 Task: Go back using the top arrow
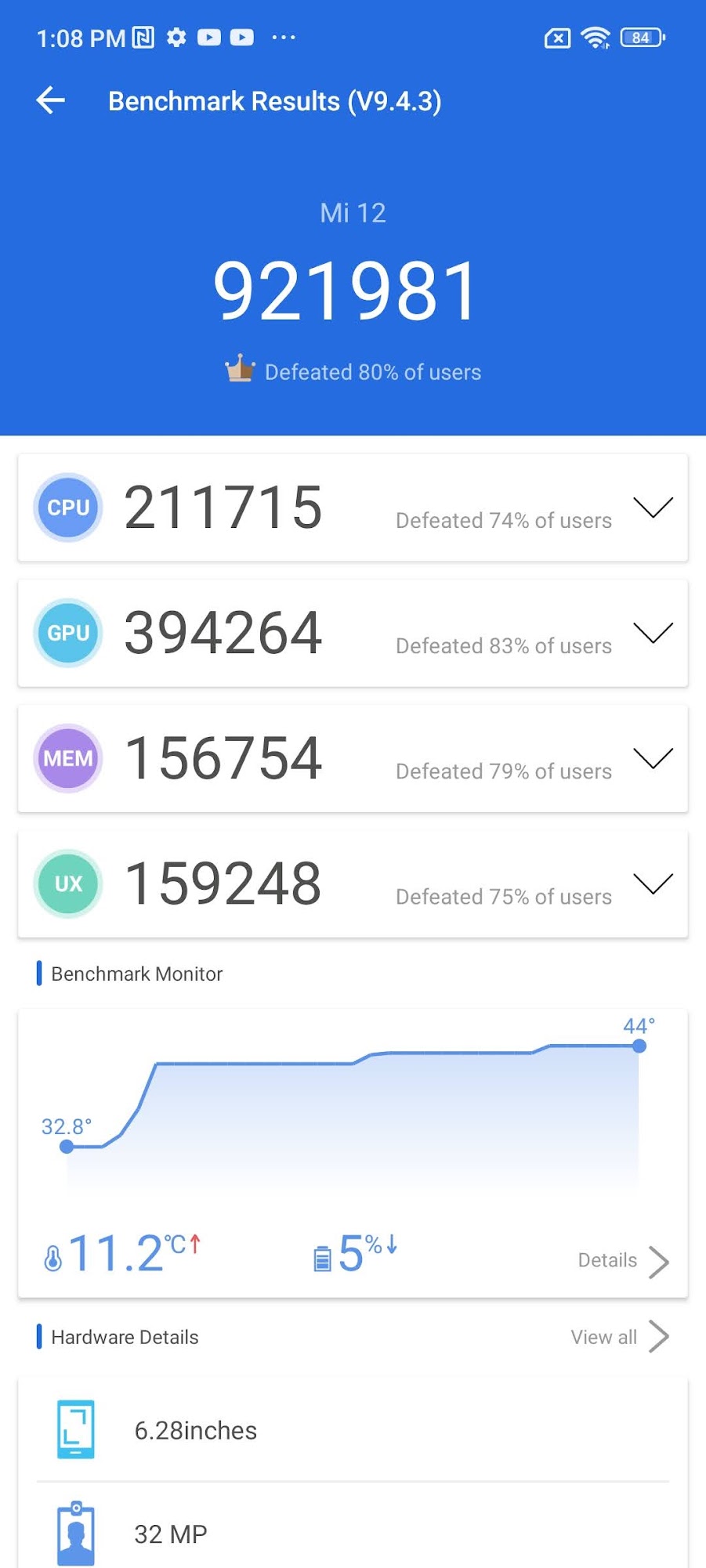coord(51,100)
